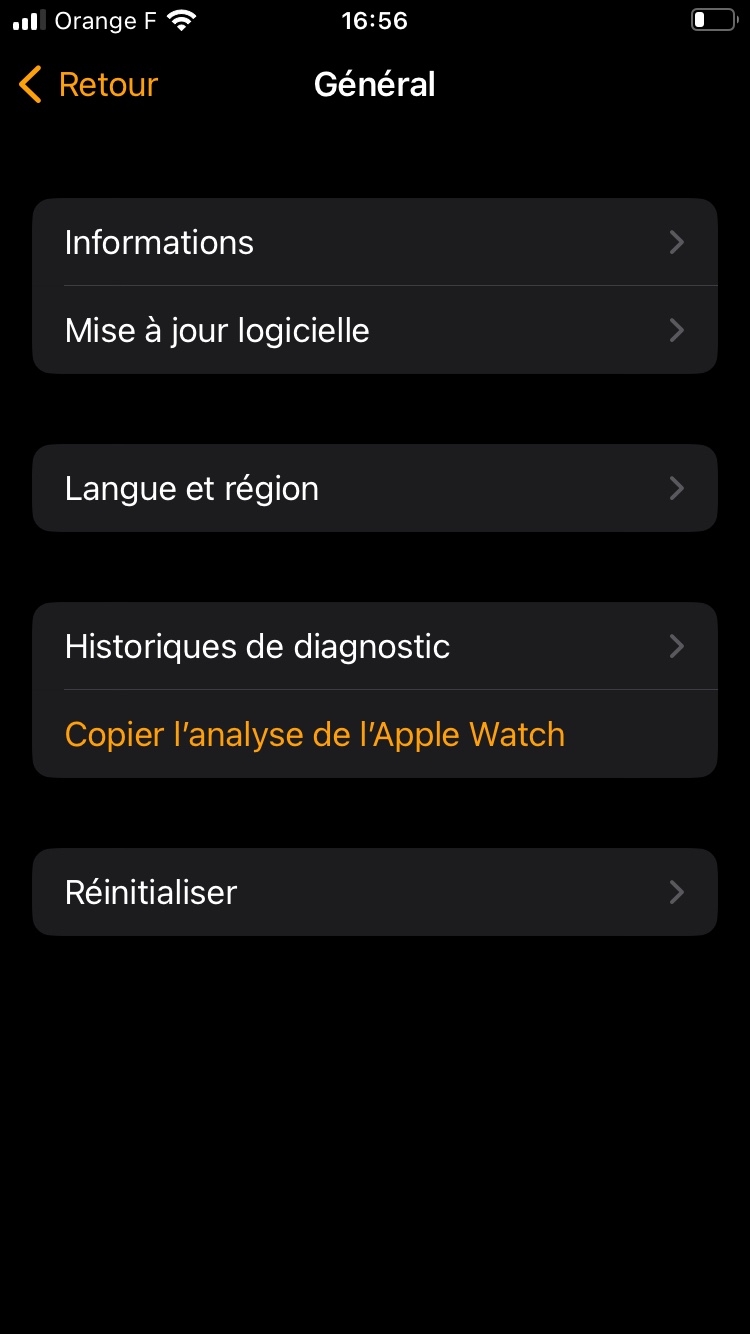Go back with the Retour button
750x1334 pixels.
pyautogui.click(x=88, y=85)
